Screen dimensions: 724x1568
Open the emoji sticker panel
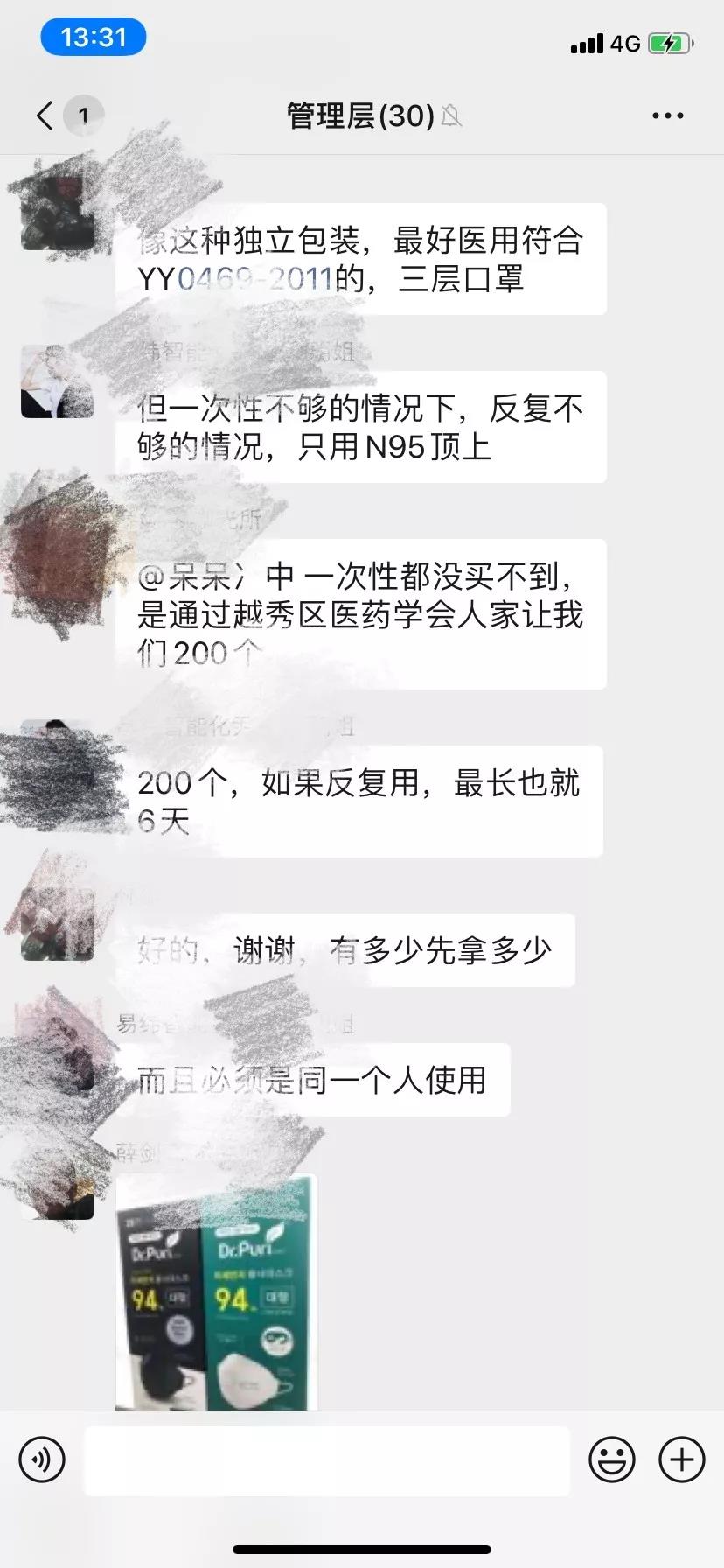click(611, 1459)
